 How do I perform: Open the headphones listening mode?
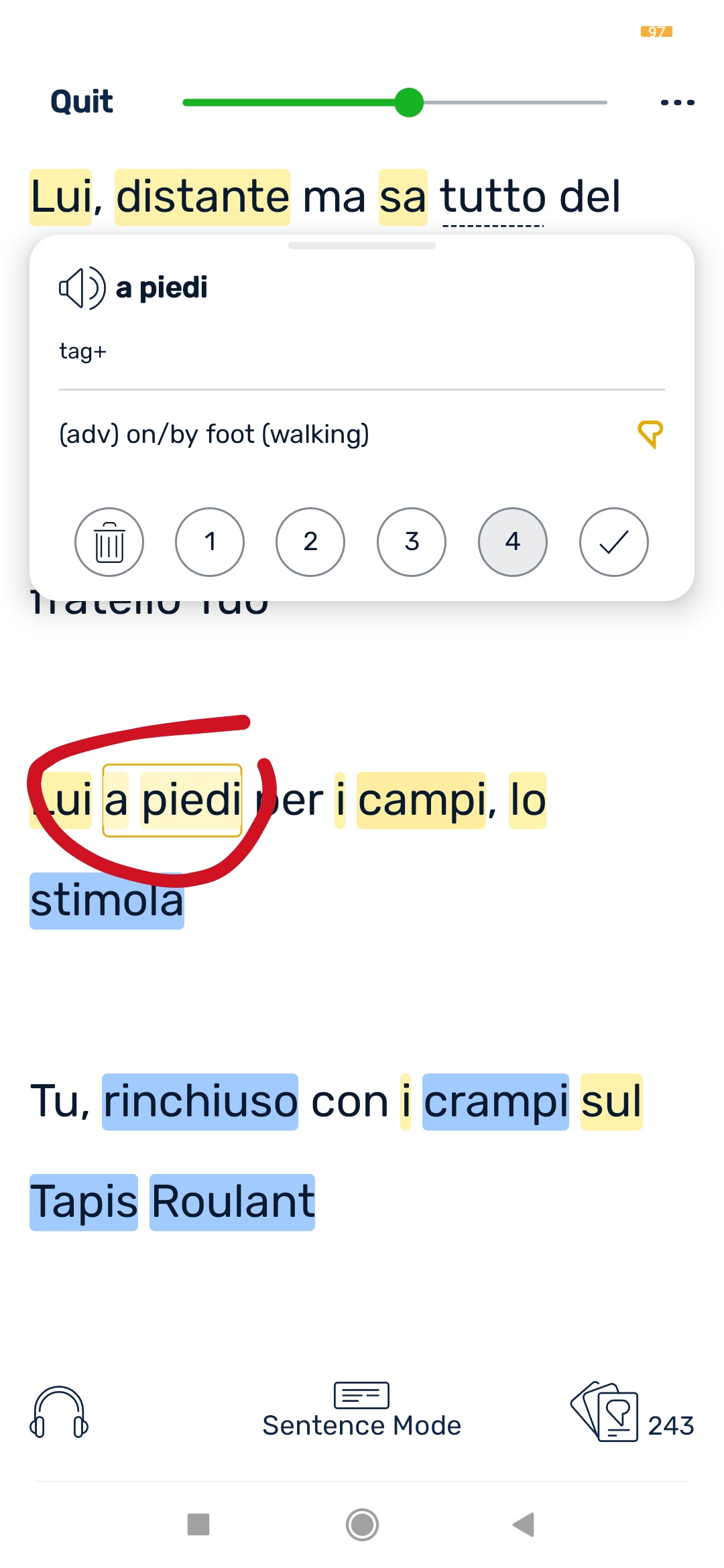(x=59, y=1413)
